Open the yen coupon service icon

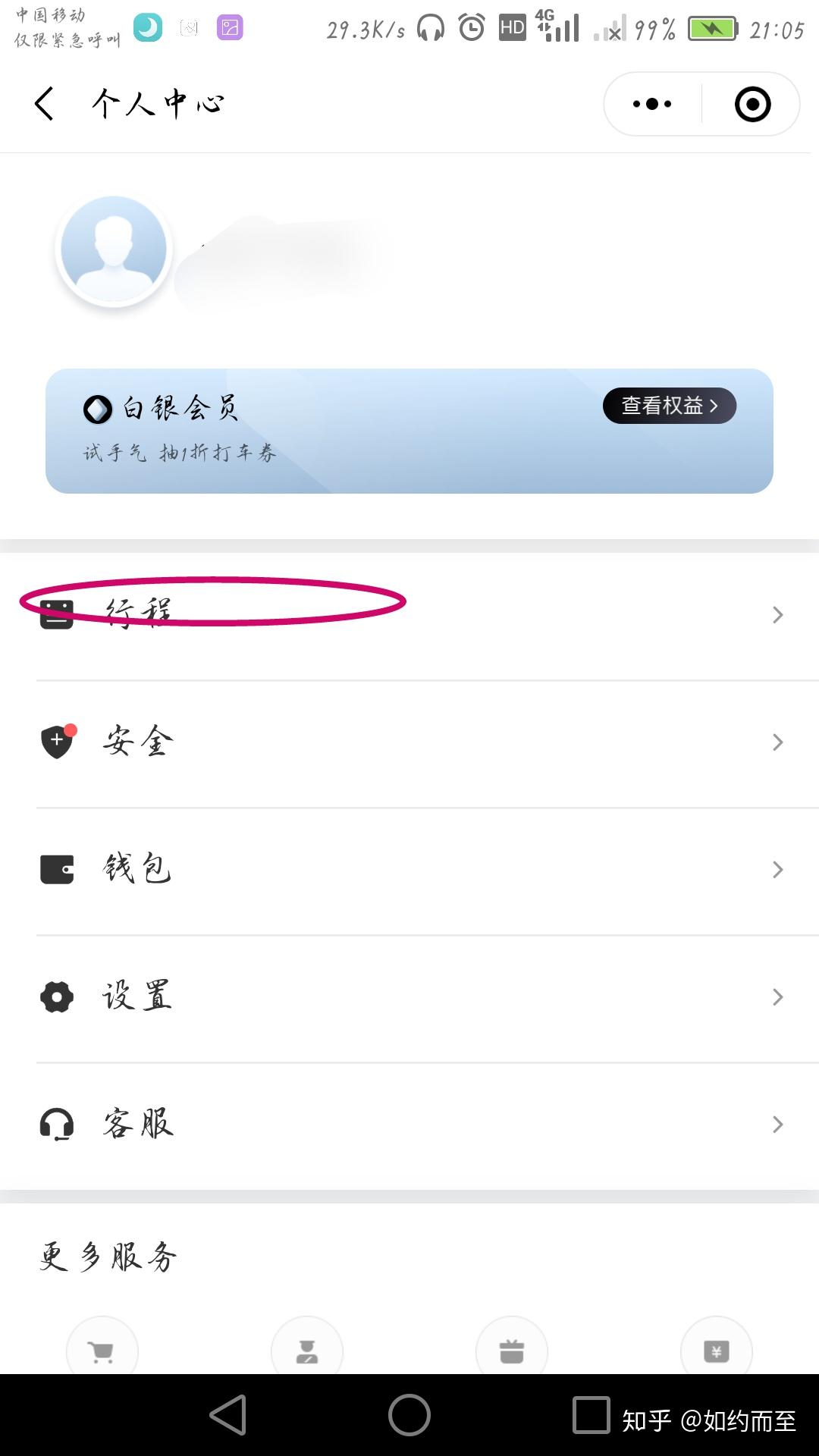[x=717, y=1351]
